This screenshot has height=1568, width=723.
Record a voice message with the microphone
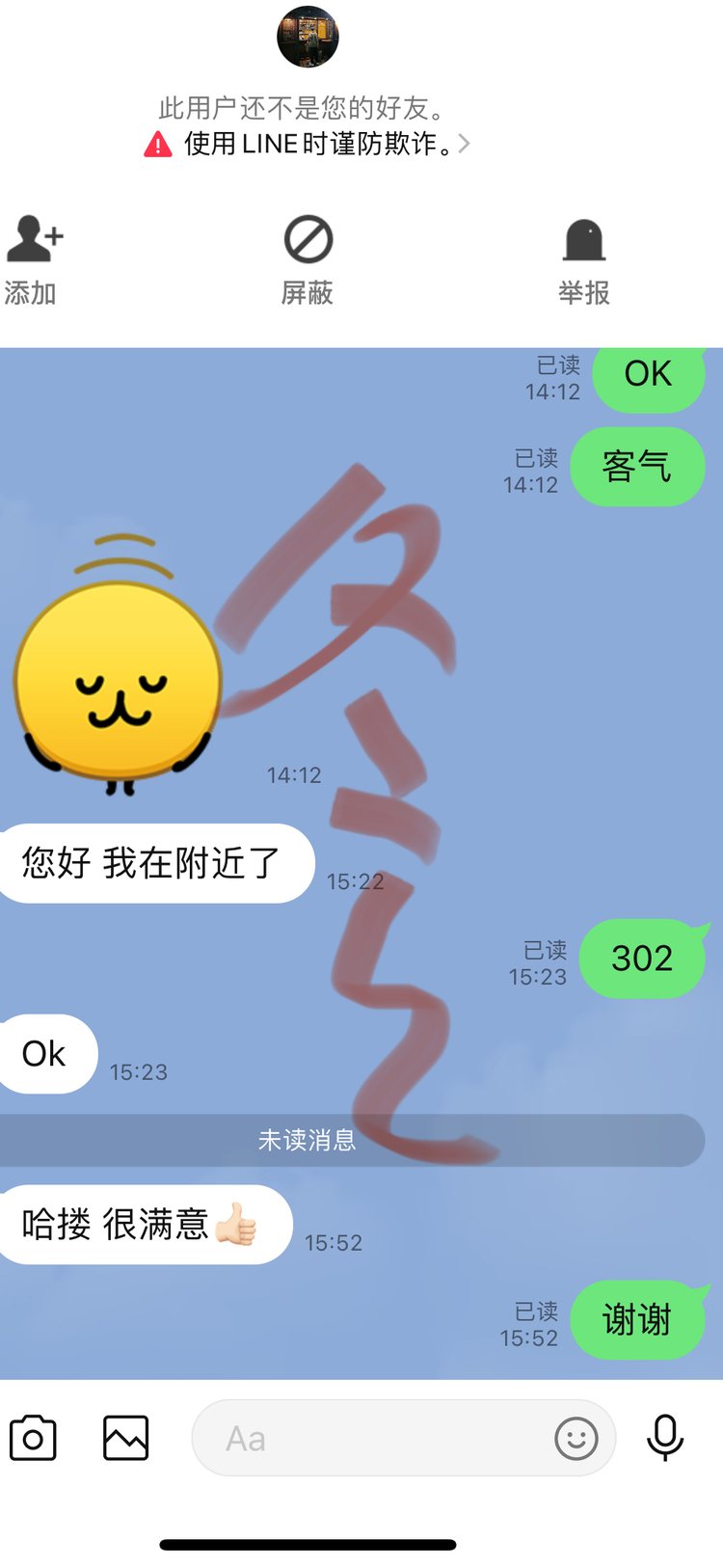tap(664, 1438)
